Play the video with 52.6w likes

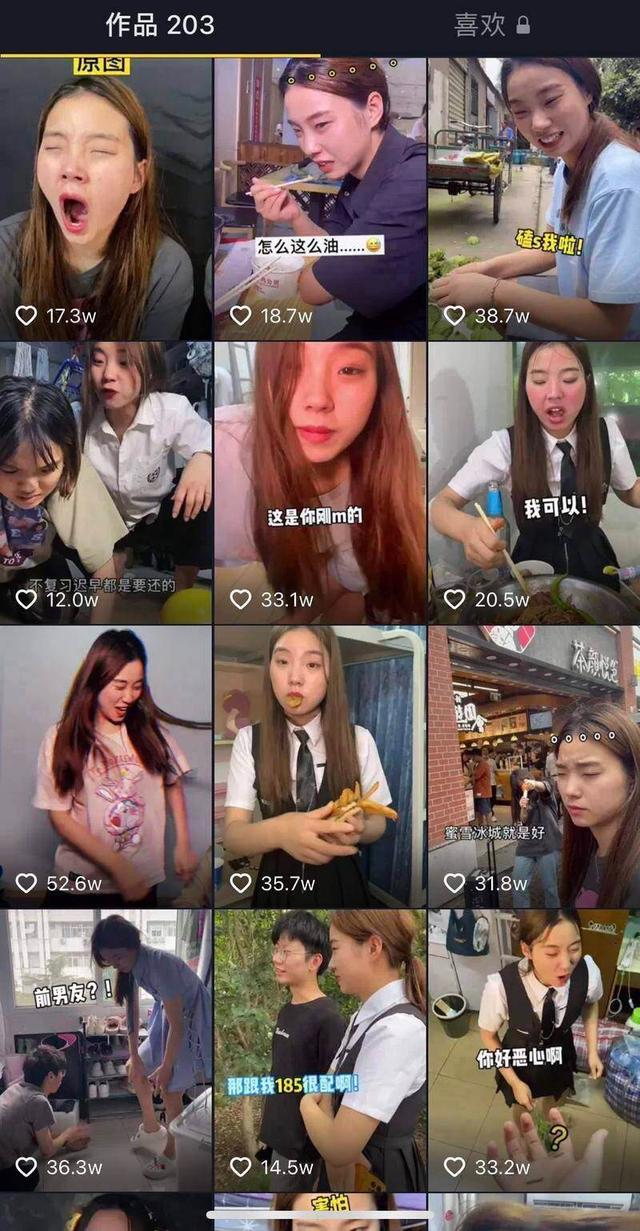click(x=105, y=766)
